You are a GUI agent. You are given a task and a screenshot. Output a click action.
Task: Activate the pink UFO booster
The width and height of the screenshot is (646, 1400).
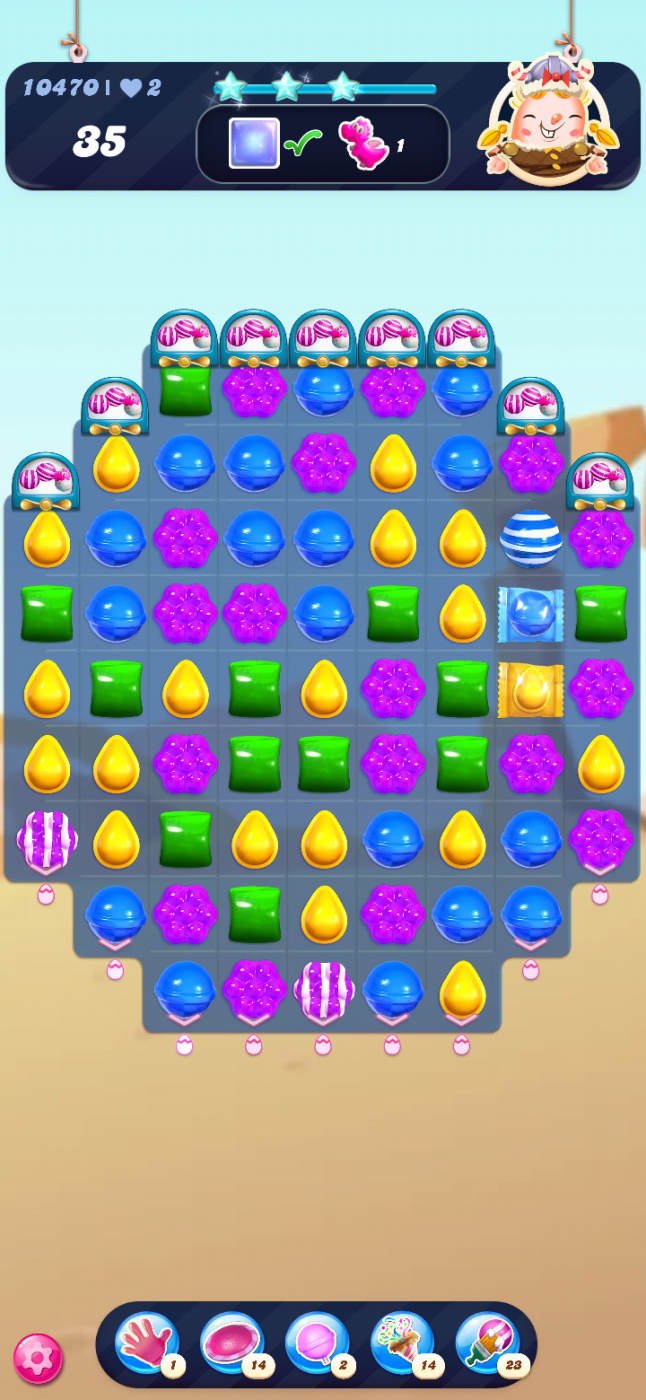pyautogui.click(x=232, y=1343)
